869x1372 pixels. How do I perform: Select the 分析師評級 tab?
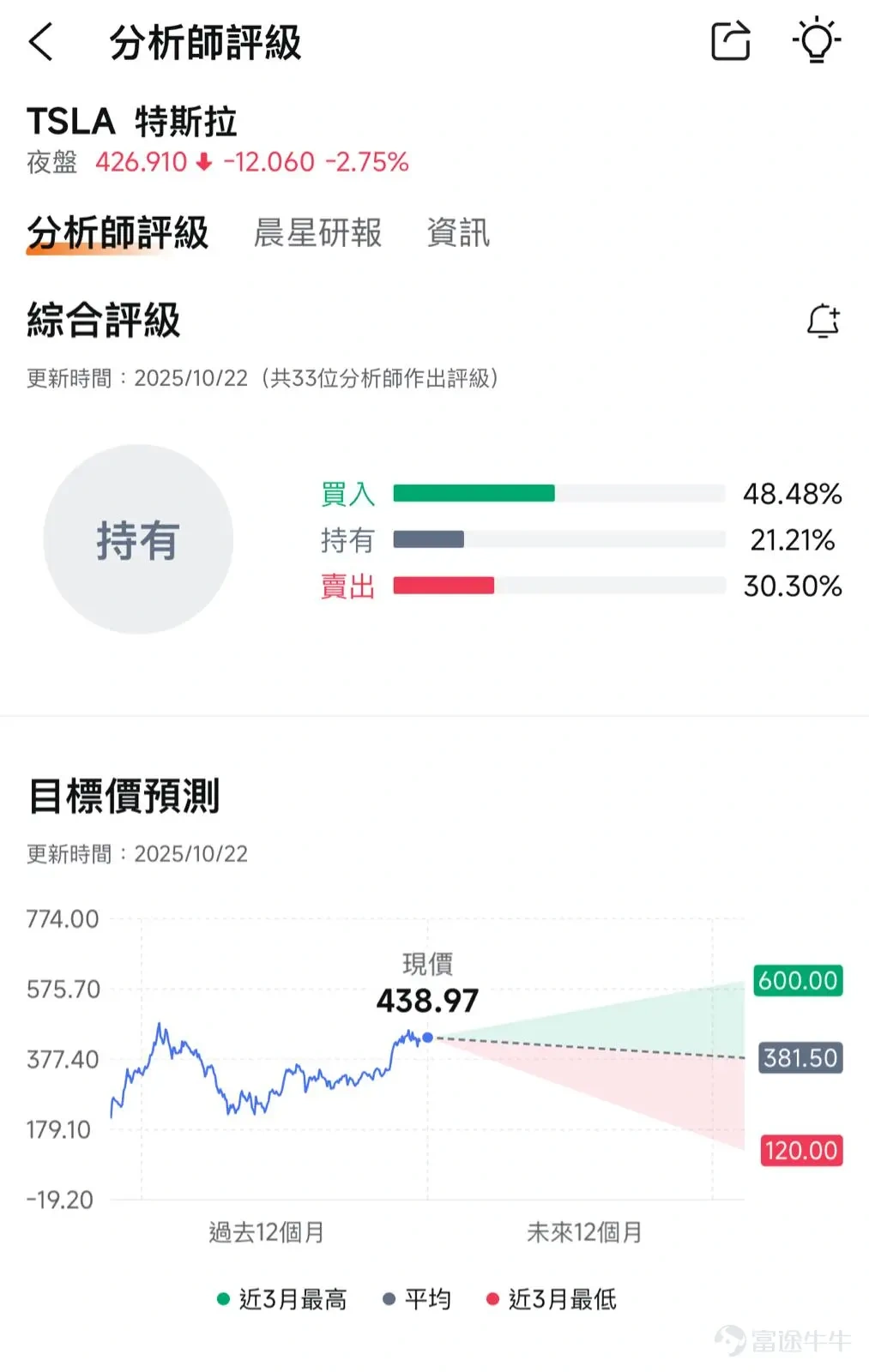pos(118,232)
